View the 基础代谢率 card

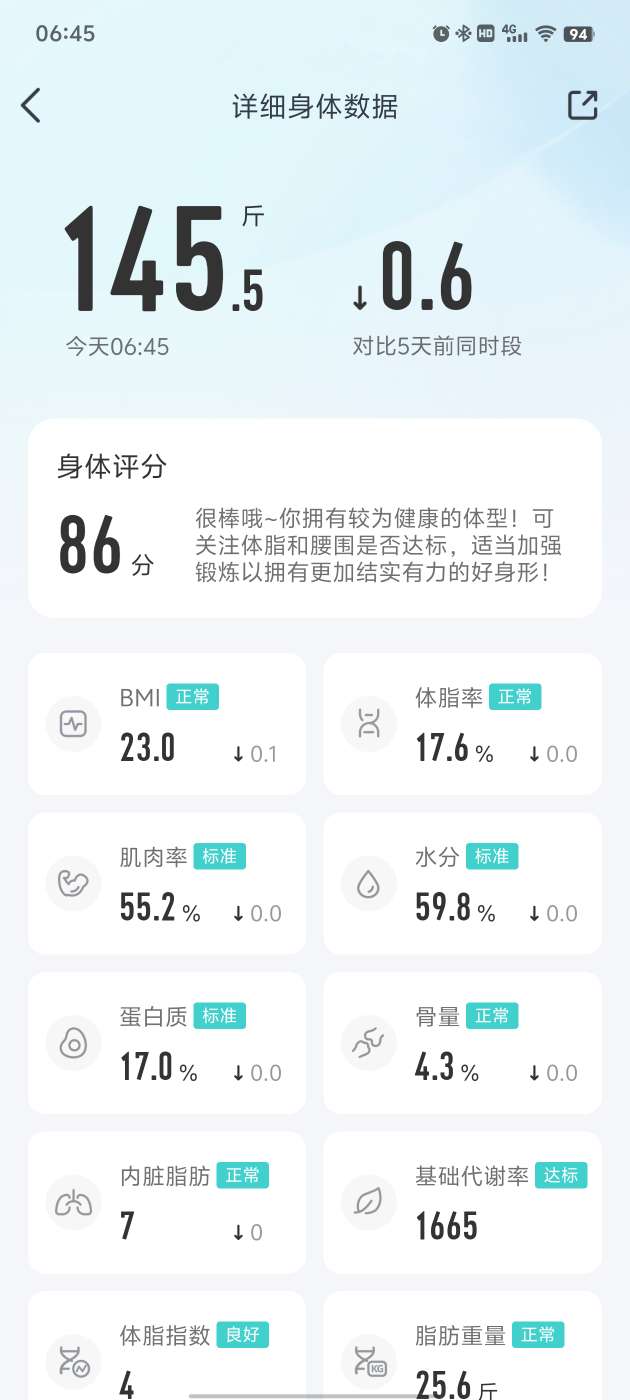462,1202
